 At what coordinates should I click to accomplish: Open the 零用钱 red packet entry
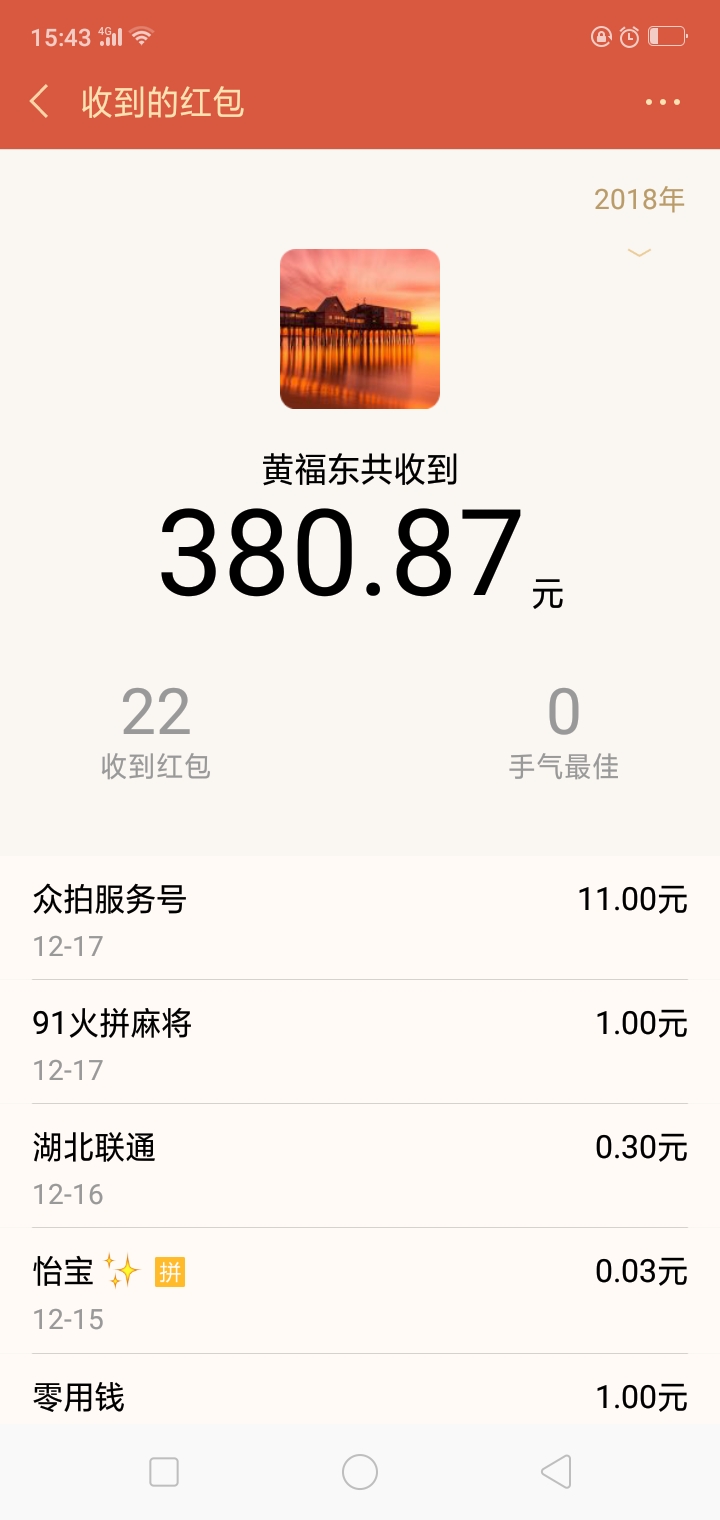(360, 1395)
